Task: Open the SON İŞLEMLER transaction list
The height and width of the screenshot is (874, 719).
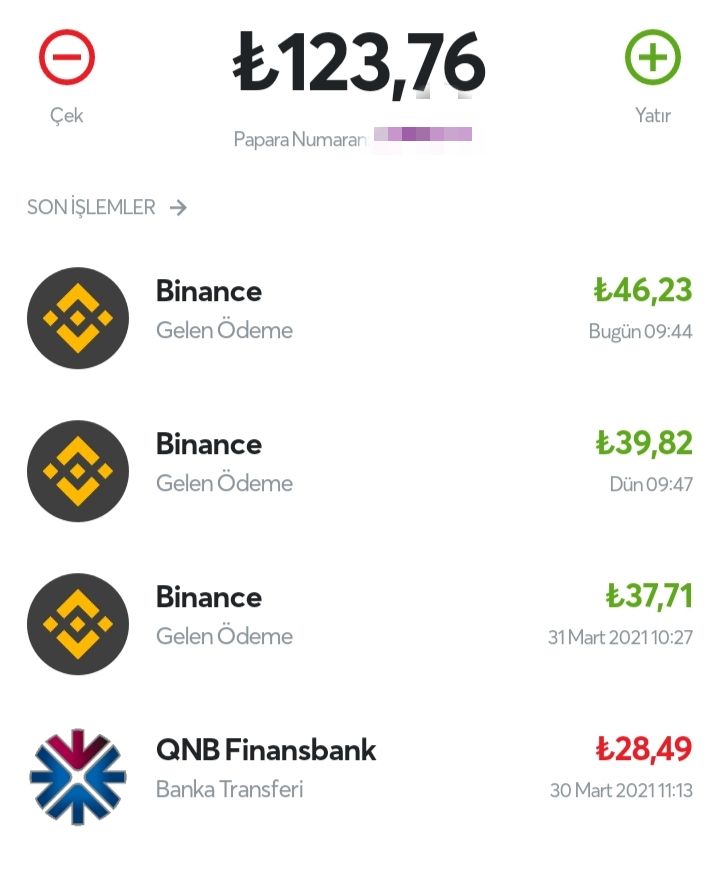Action: pos(107,208)
